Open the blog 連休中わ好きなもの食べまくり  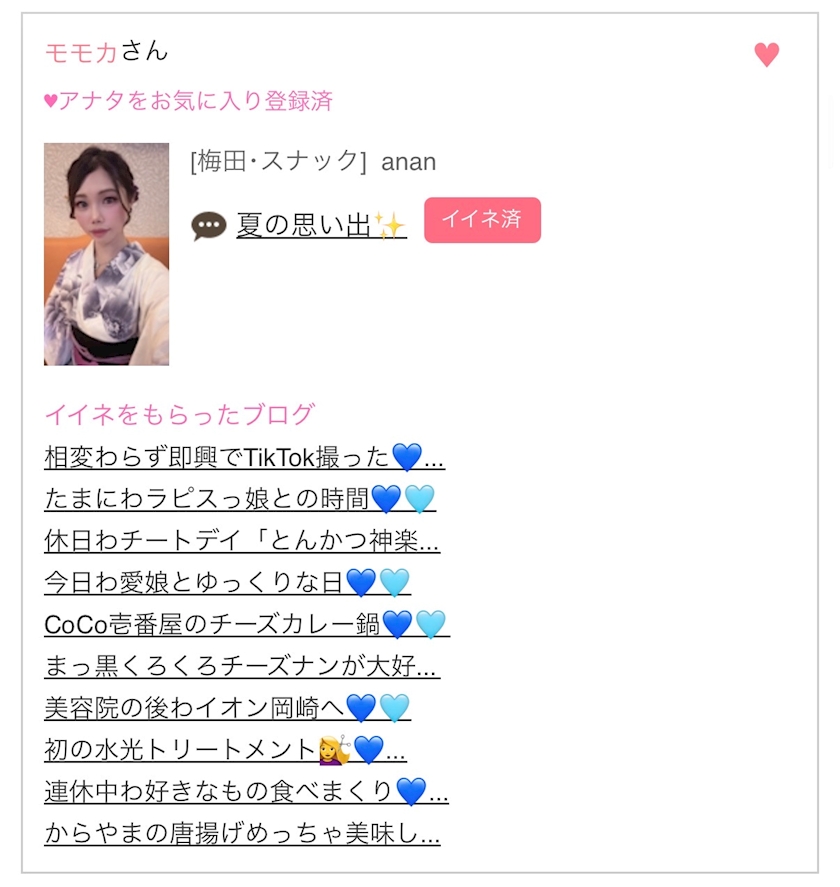246,791
